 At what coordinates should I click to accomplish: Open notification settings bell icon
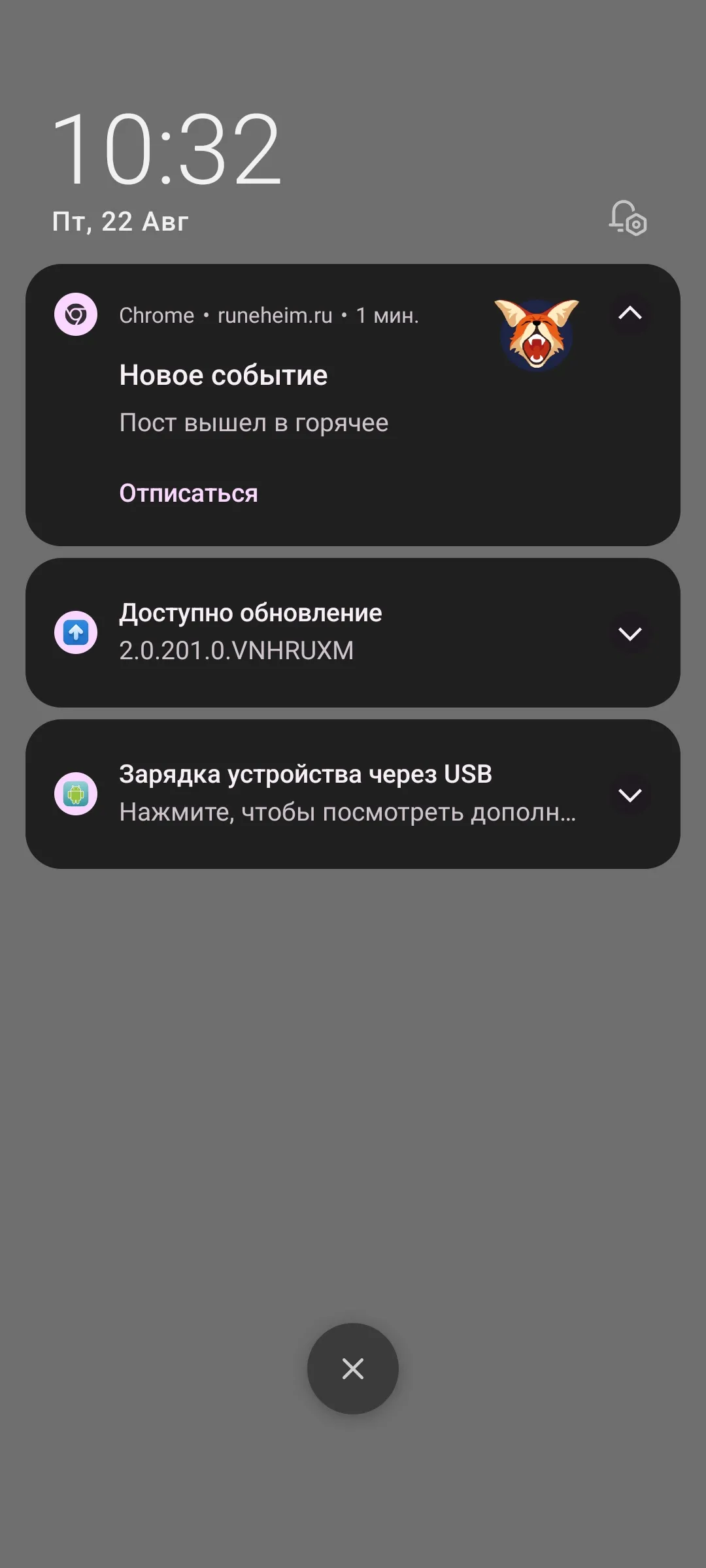[628, 218]
